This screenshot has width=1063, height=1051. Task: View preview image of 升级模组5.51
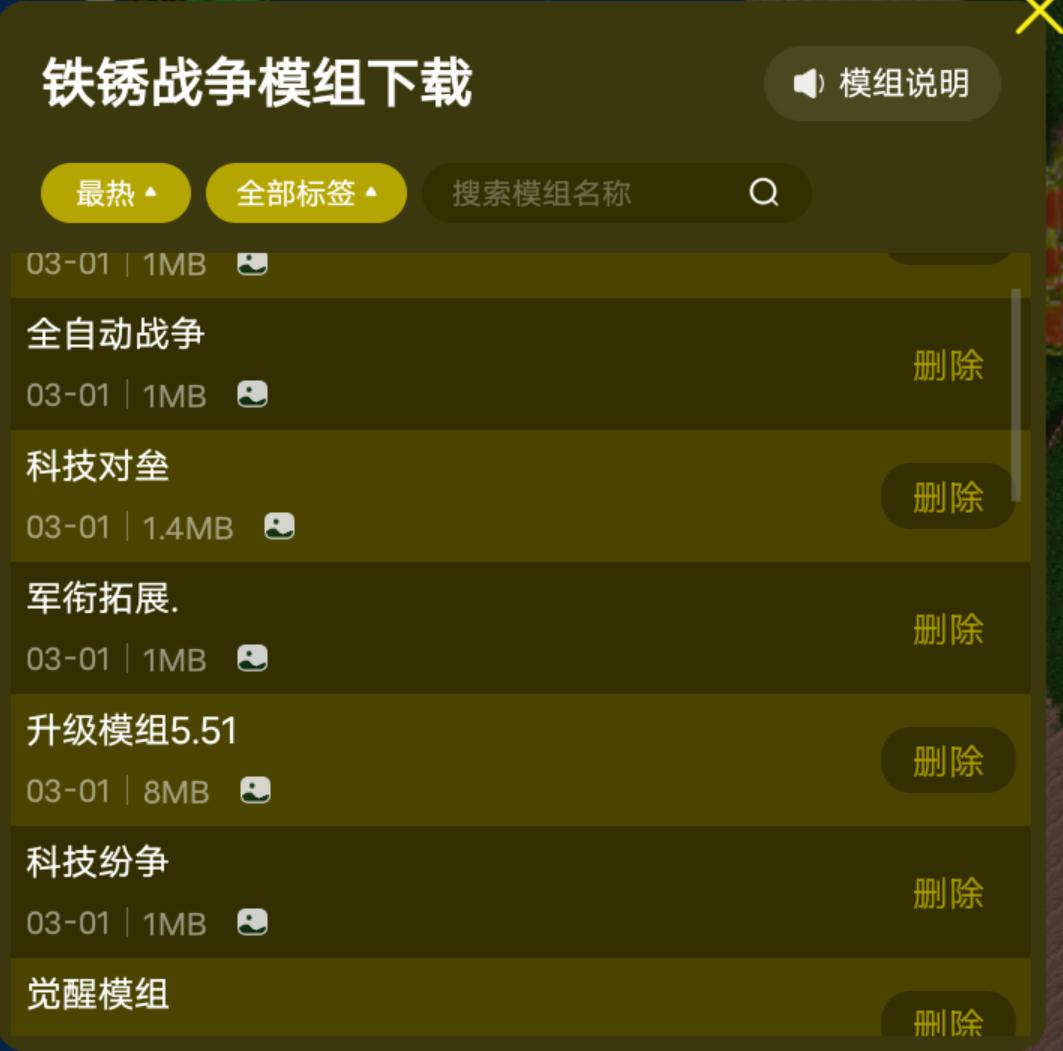pyautogui.click(x=255, y=791)
